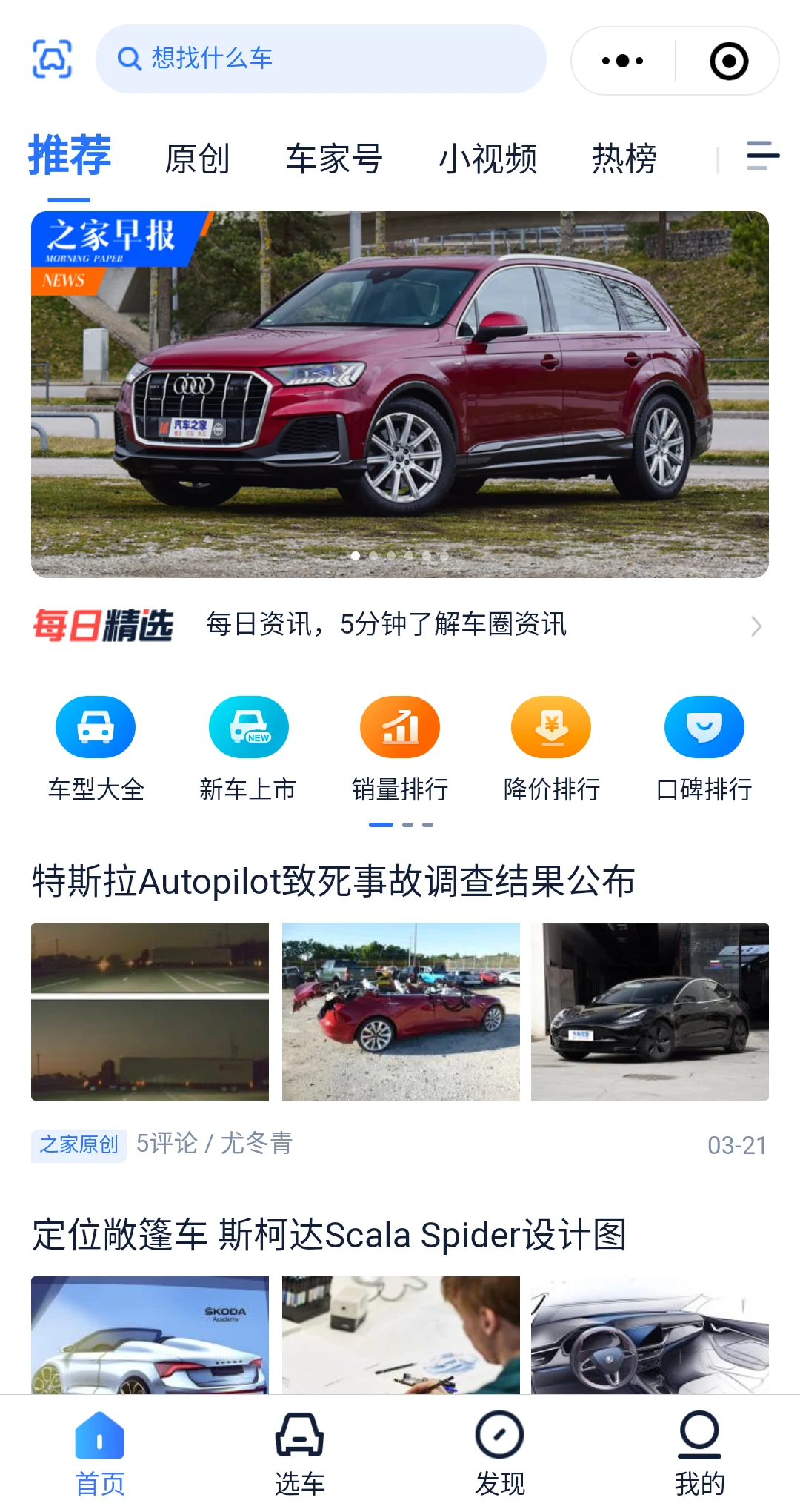This screenshot has width=800, height=1512.
Task: Read the 特斯拉Autopilot致死事故 article
Action: click(333, 882)
